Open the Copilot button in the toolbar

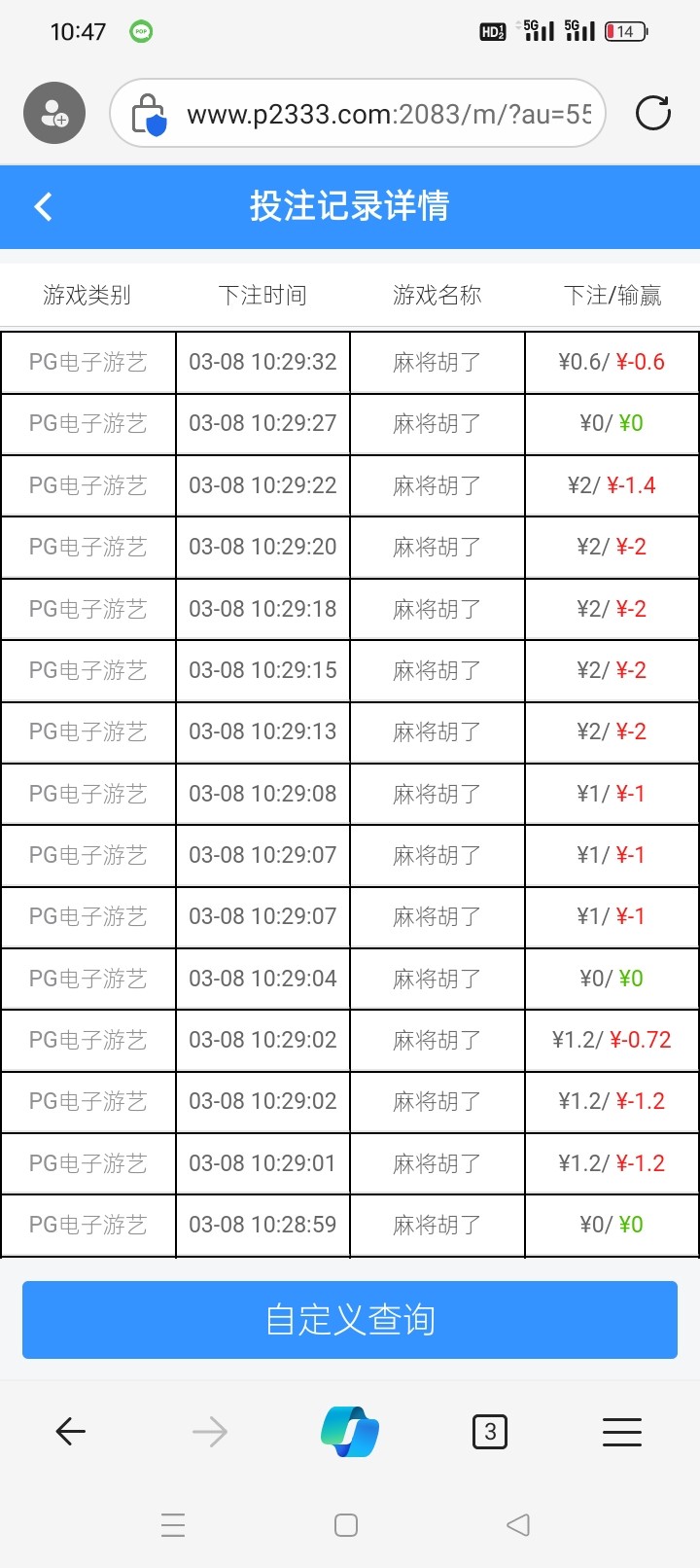(x=350, y=1431)
